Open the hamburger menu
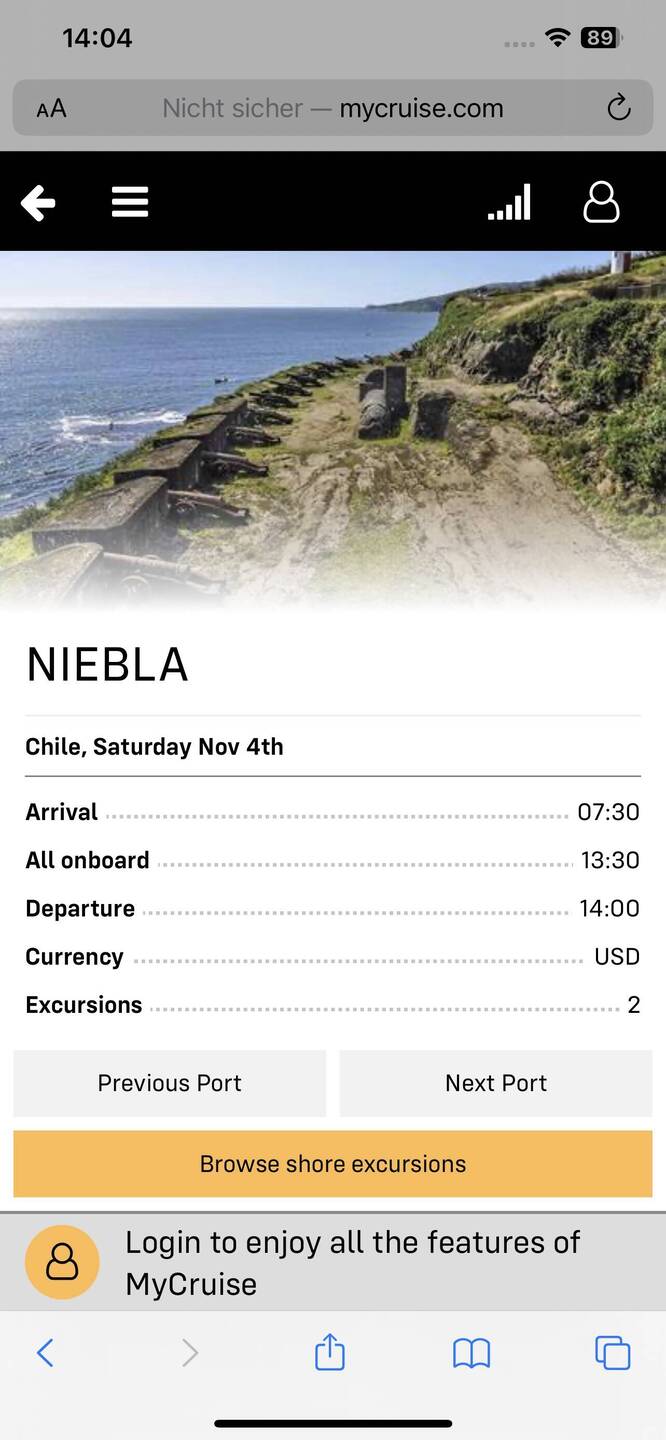 click(130, 202)
